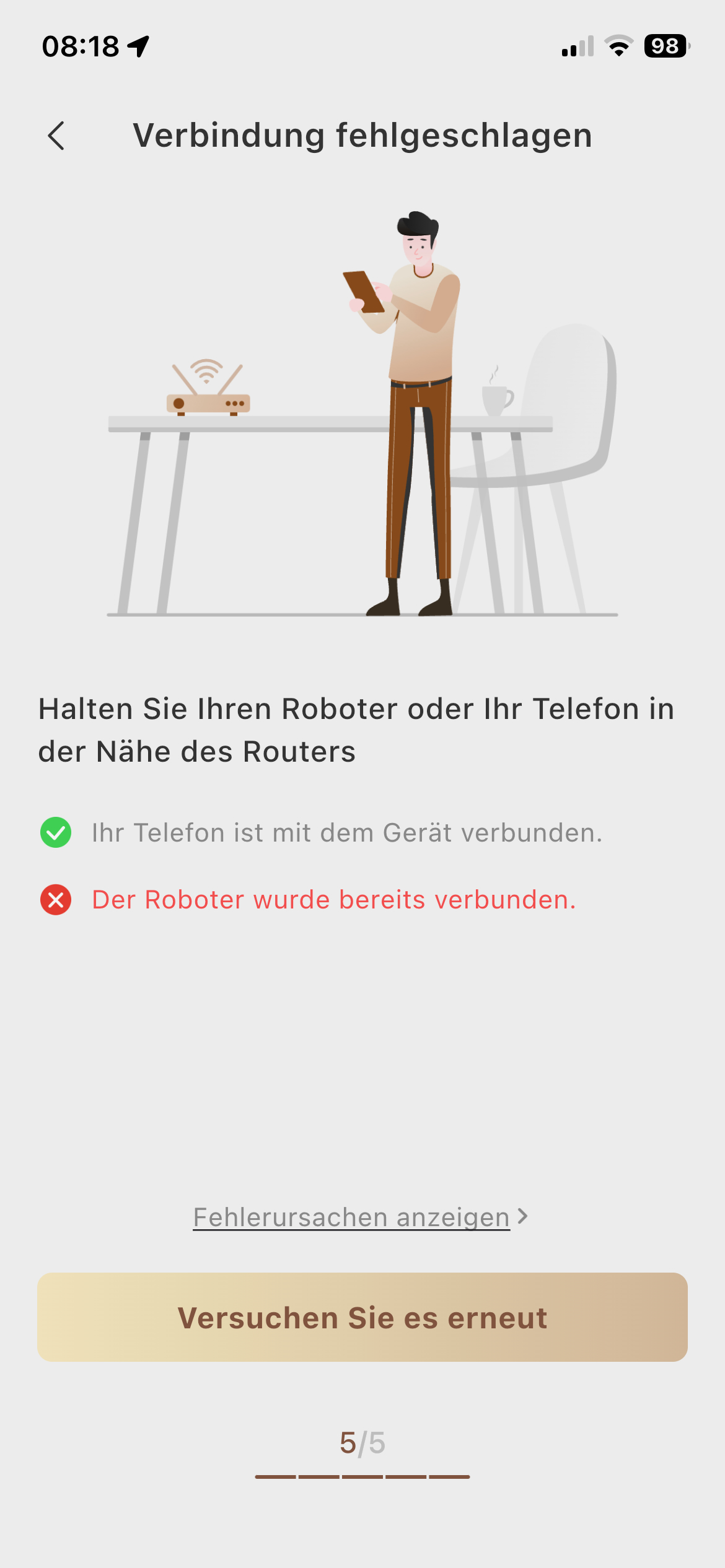Open the Fehlerursachen anzeigen link
The height and width of the screenshot is (1568, 725).
(361, 1217)
